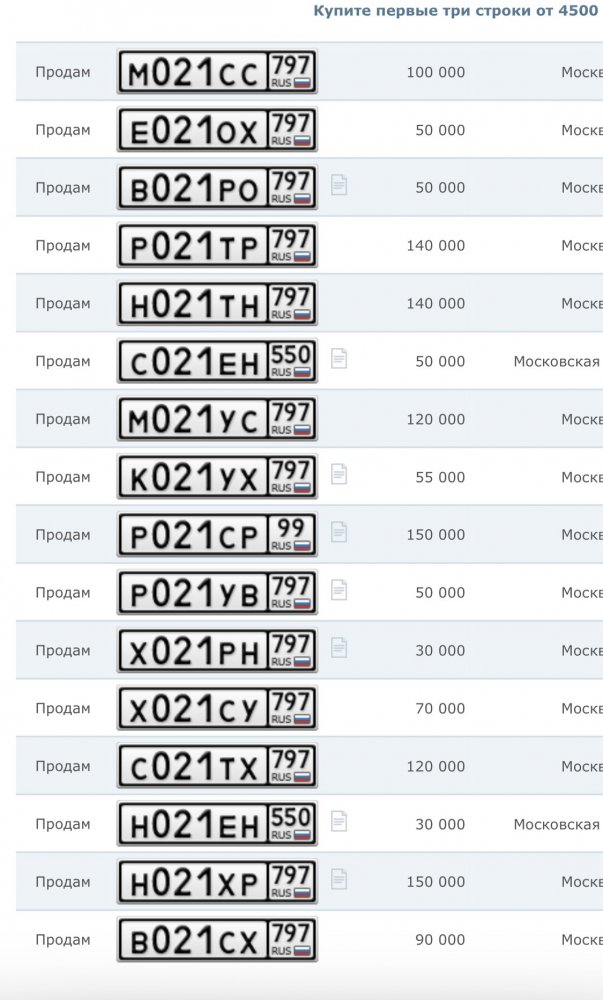
Task: Open the М021УС 797 plate listing
Action: [216, 420]
